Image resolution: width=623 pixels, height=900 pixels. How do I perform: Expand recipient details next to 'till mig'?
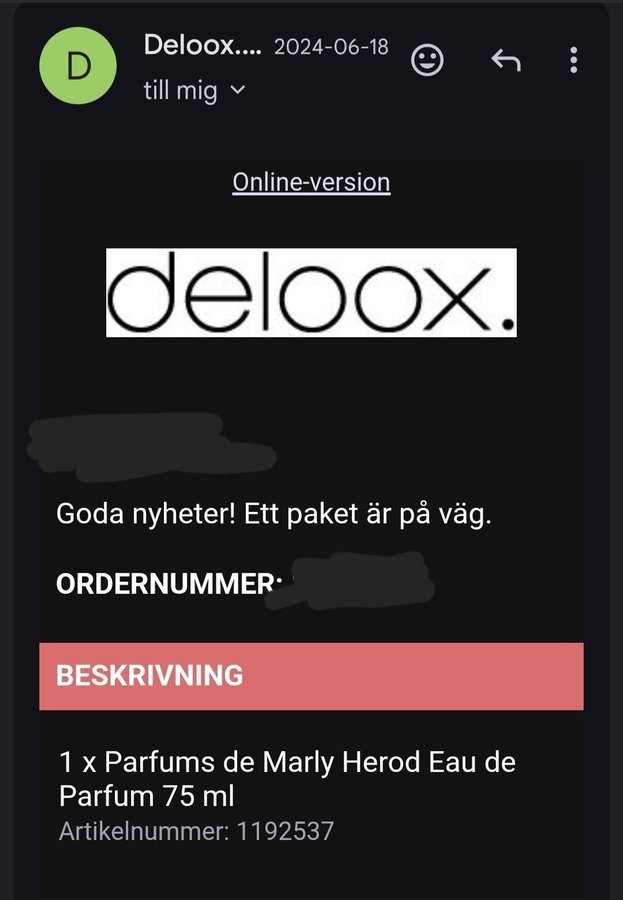(238, 91)
